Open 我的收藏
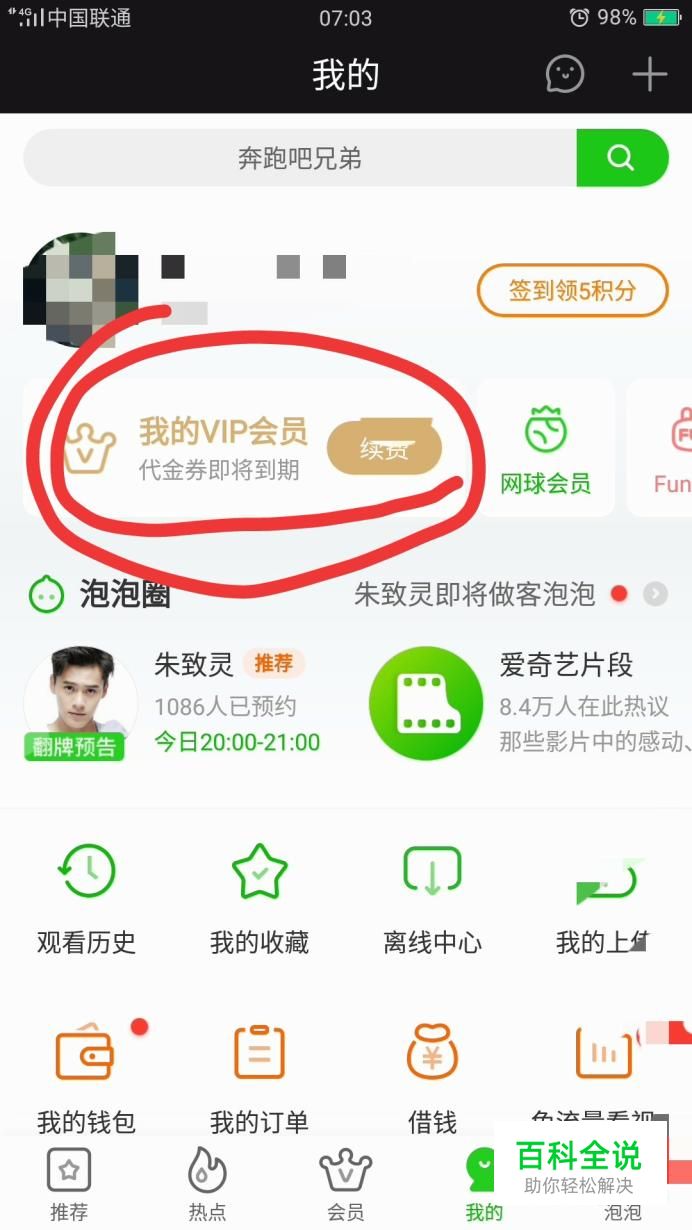Image resolution: width=692 pixels, height=1230 pixels. click(259, 897)
